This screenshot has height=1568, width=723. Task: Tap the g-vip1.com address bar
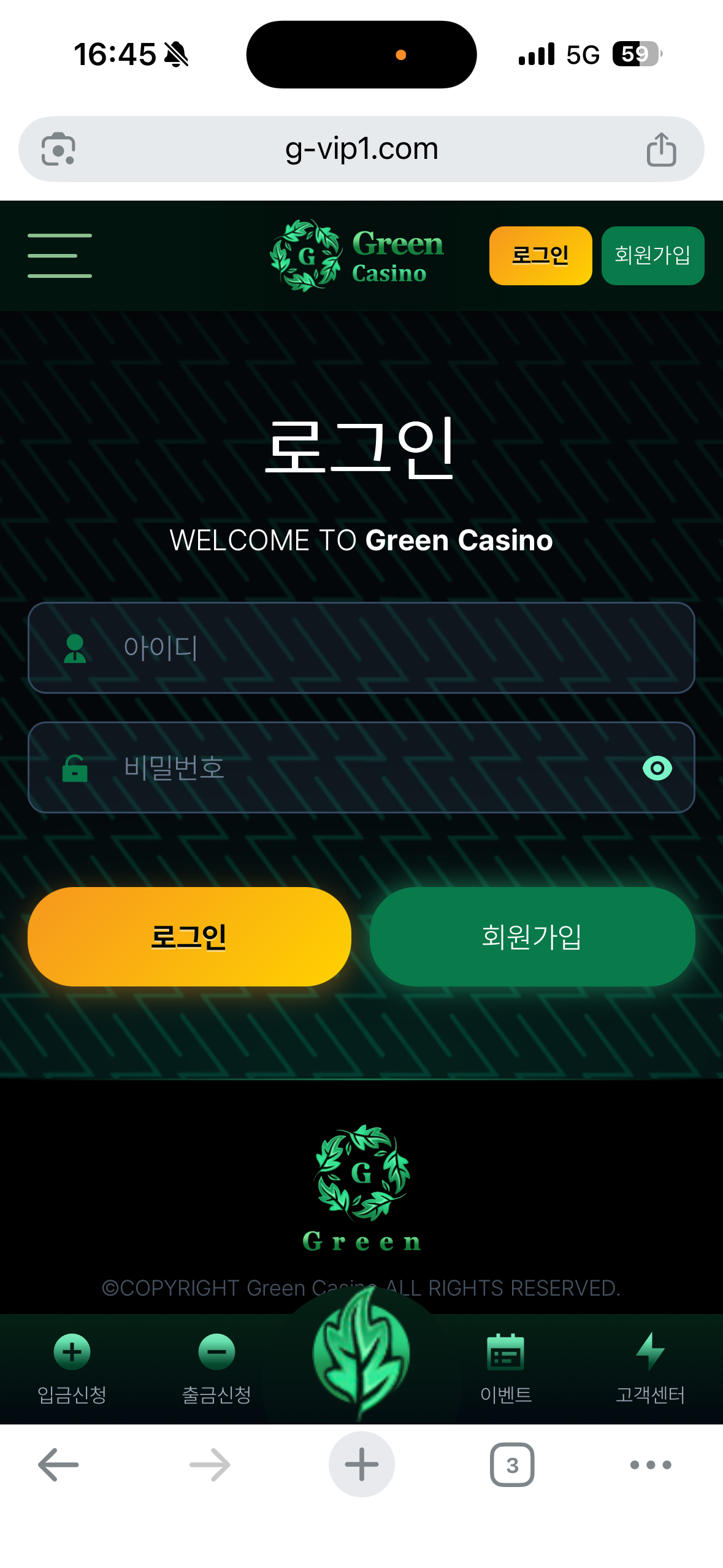(361, 149)
